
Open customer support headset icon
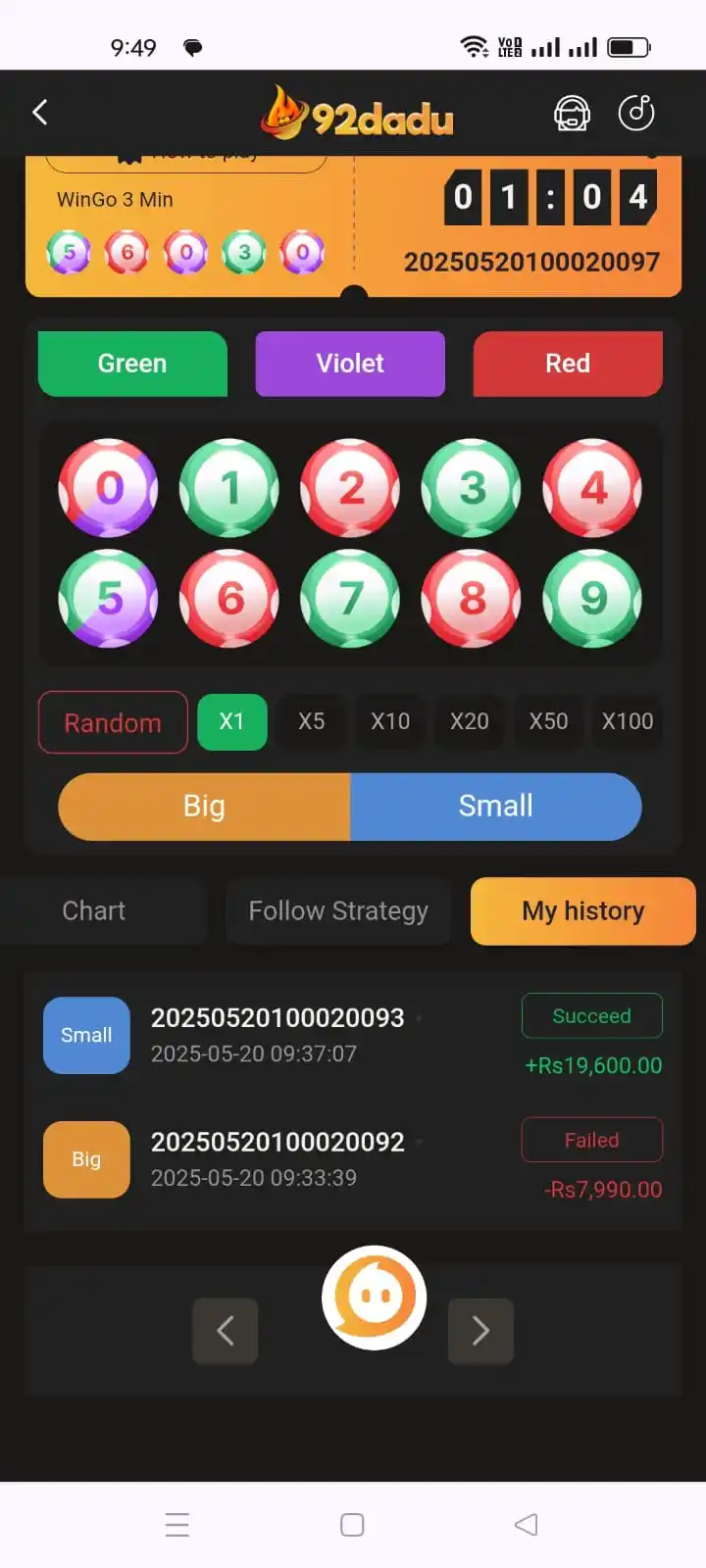point(572,114)
